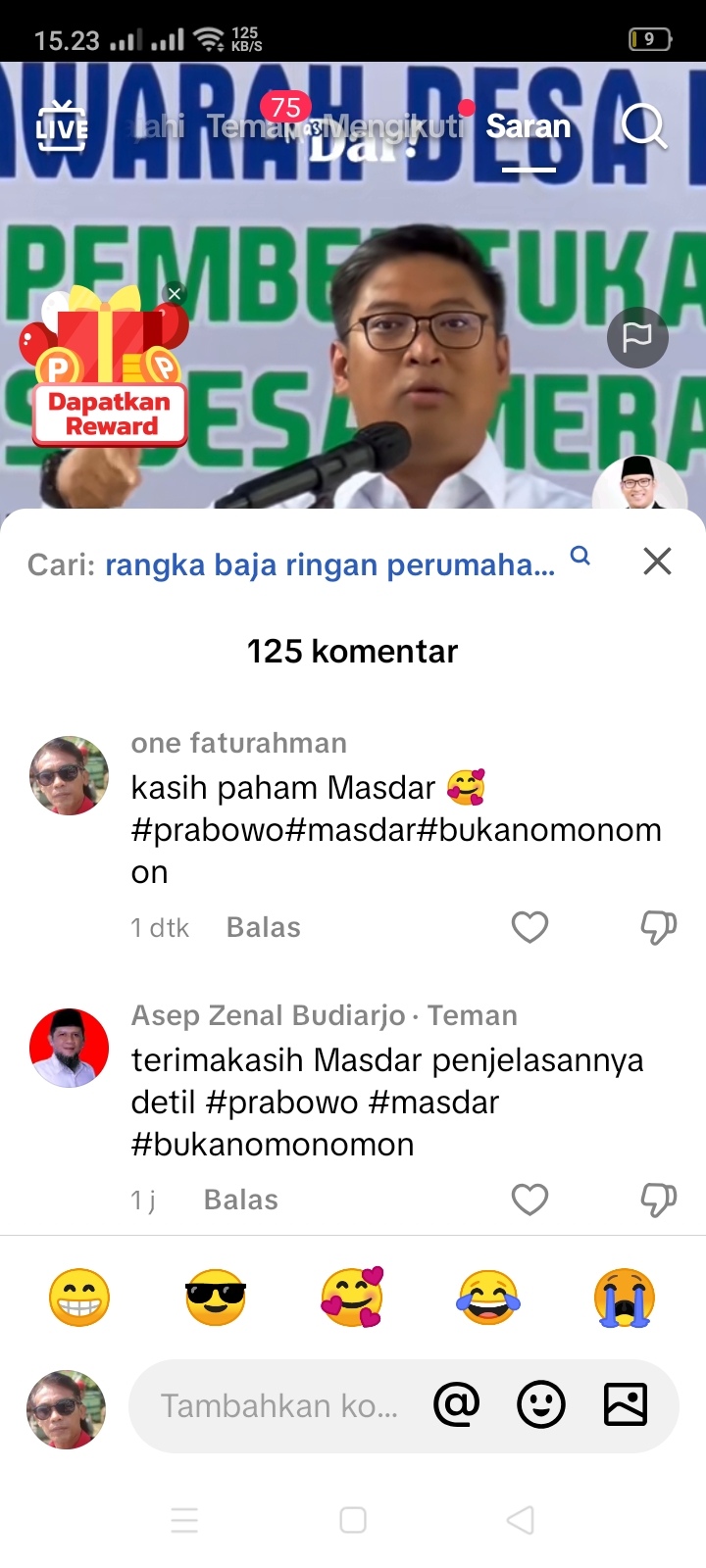Reply to one faturahman's comment
Screen dimensions: 706x1568
[x=263, y=927]
